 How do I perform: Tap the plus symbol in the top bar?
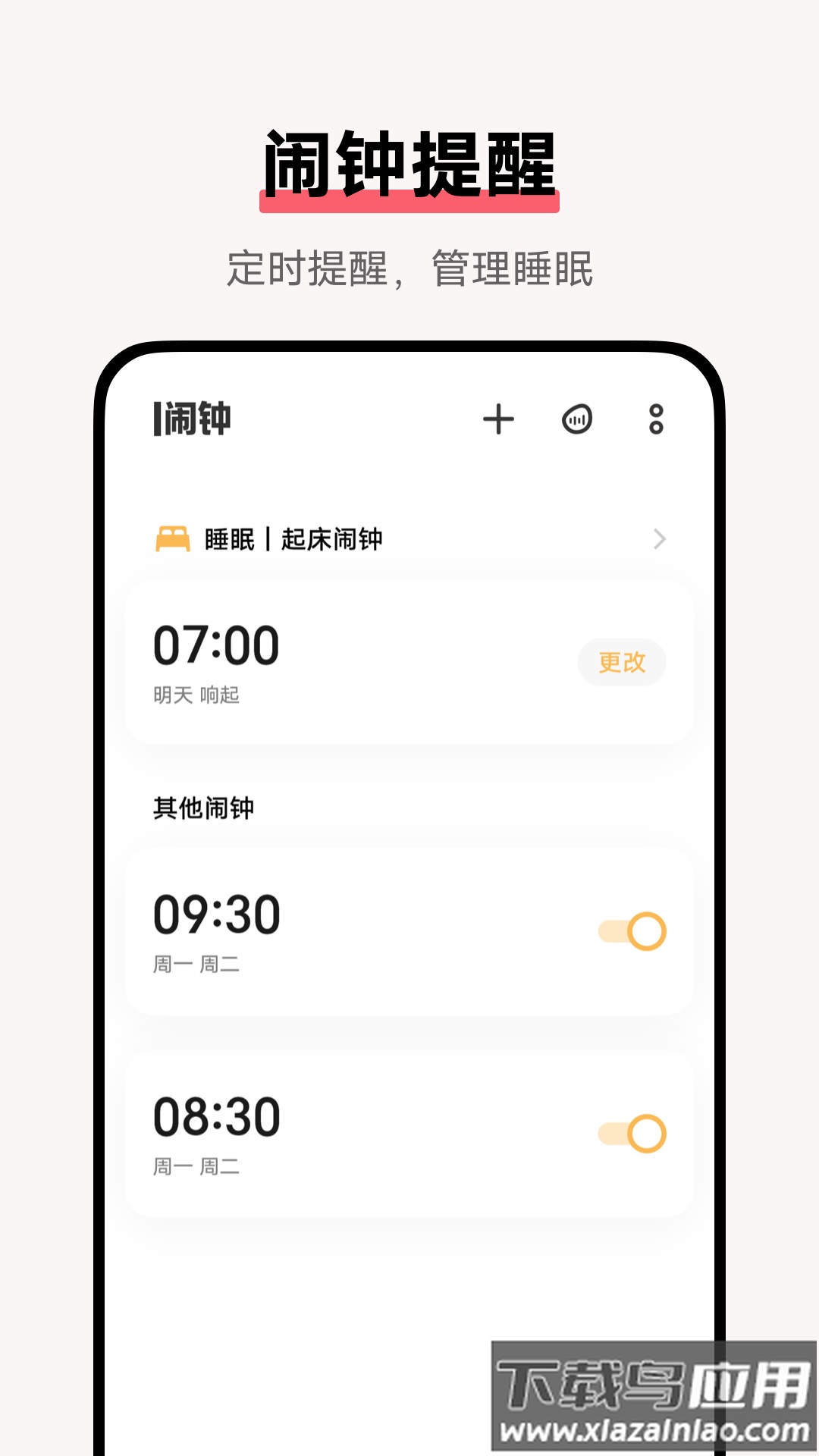pos(498,419)
